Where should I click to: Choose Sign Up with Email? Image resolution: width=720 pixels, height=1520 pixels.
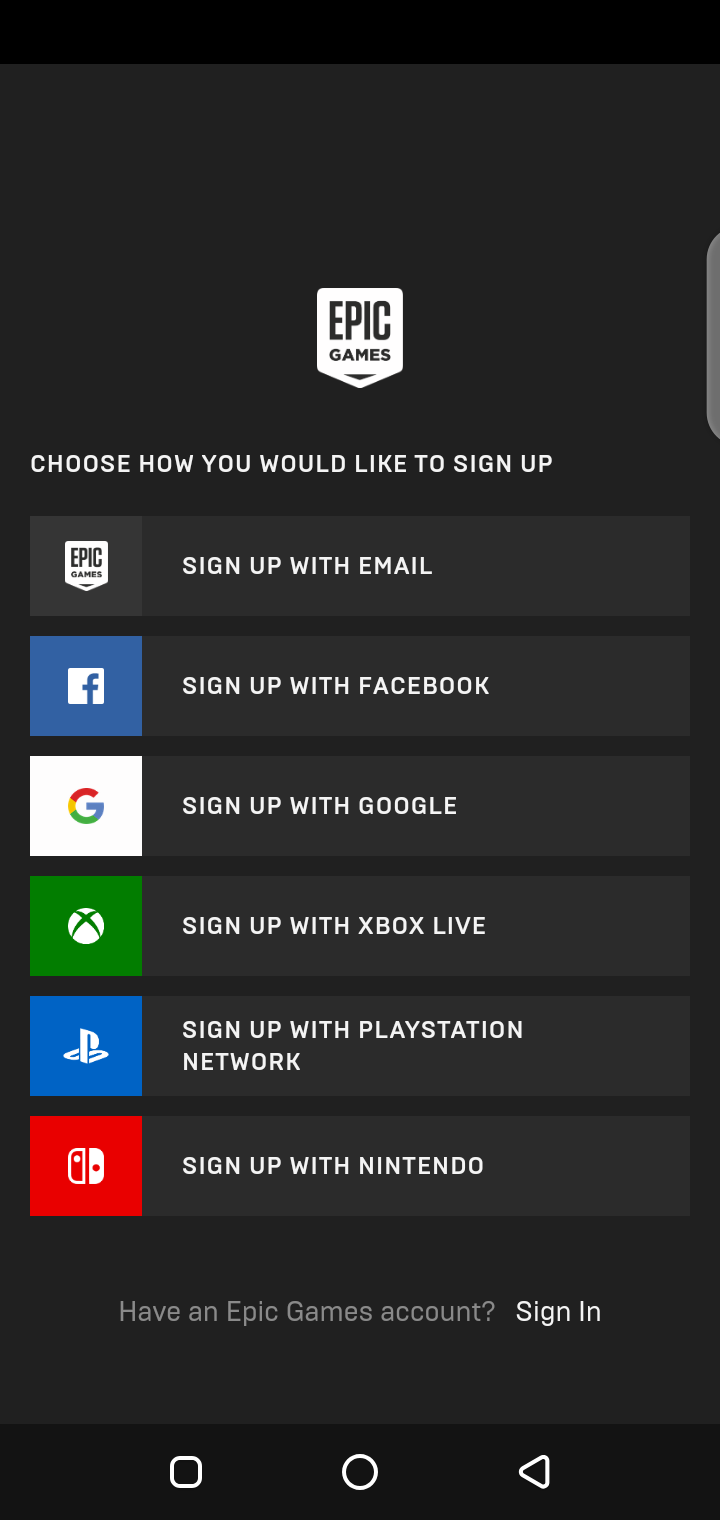pyautogui.click(x=360, y=566)
